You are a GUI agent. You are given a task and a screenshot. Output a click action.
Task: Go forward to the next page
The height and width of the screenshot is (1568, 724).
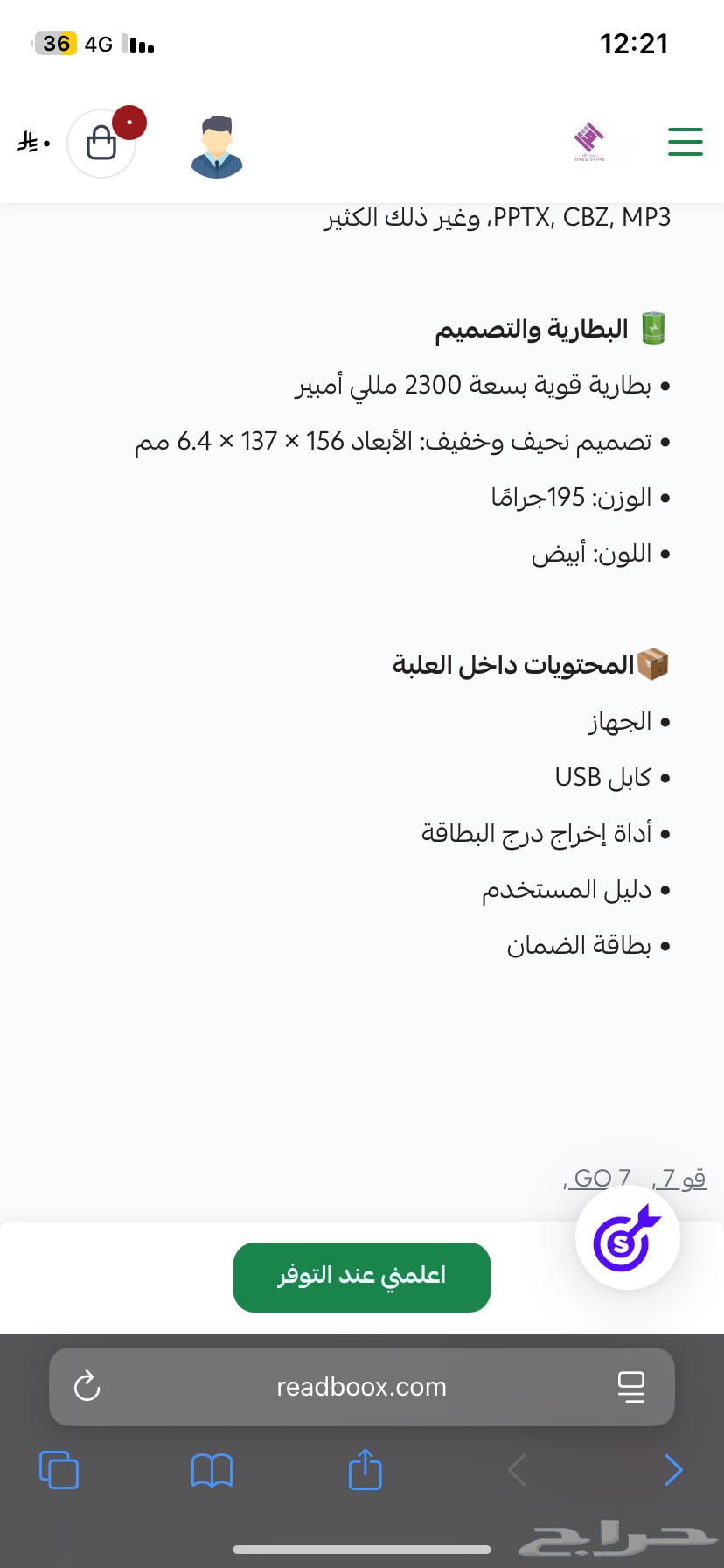tap(672, 1470)
